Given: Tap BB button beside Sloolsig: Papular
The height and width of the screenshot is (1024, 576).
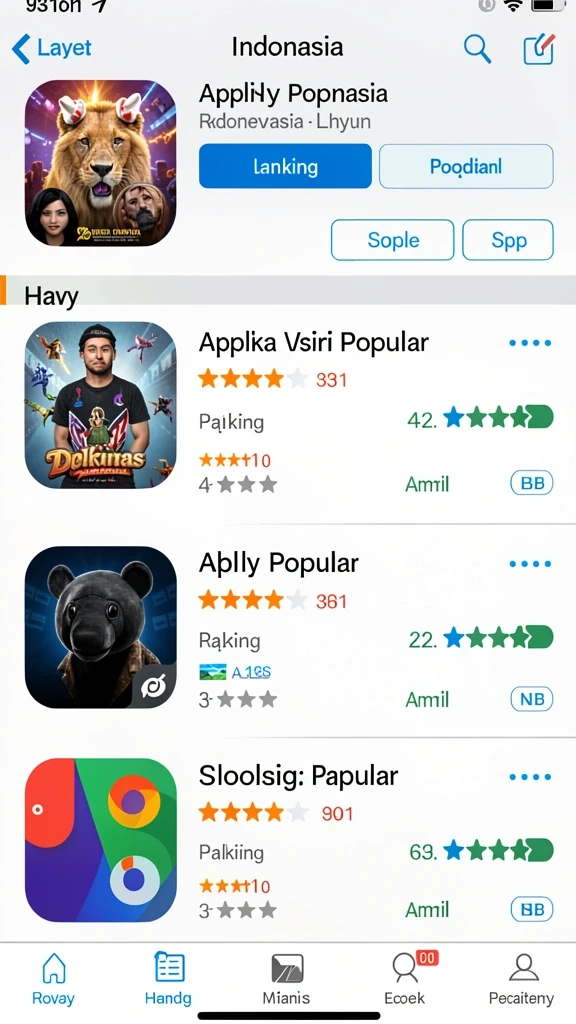Looking at the screenshot, I should pos(532,909).
